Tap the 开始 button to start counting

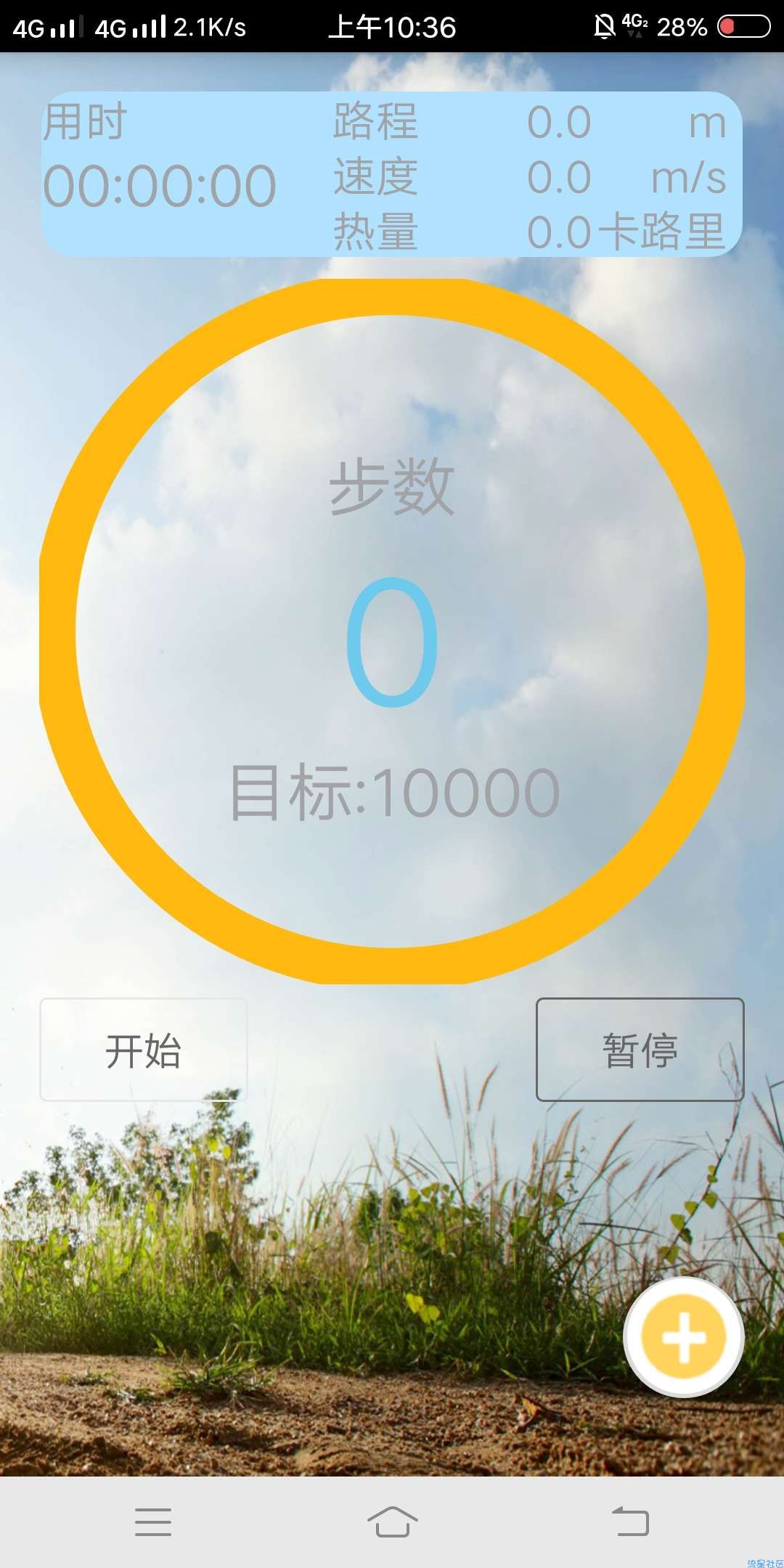pos(143,1050)
